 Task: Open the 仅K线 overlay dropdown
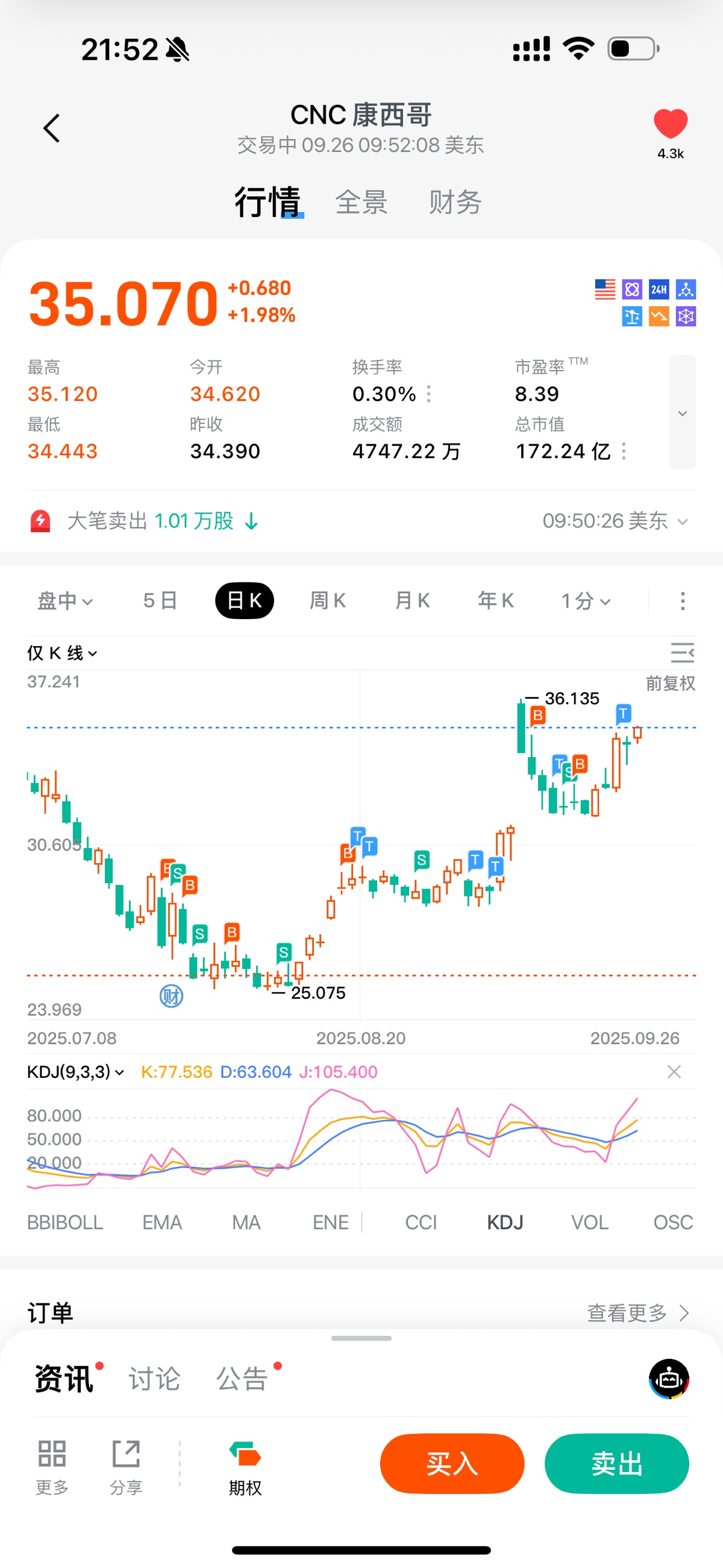tap(62, 653)
